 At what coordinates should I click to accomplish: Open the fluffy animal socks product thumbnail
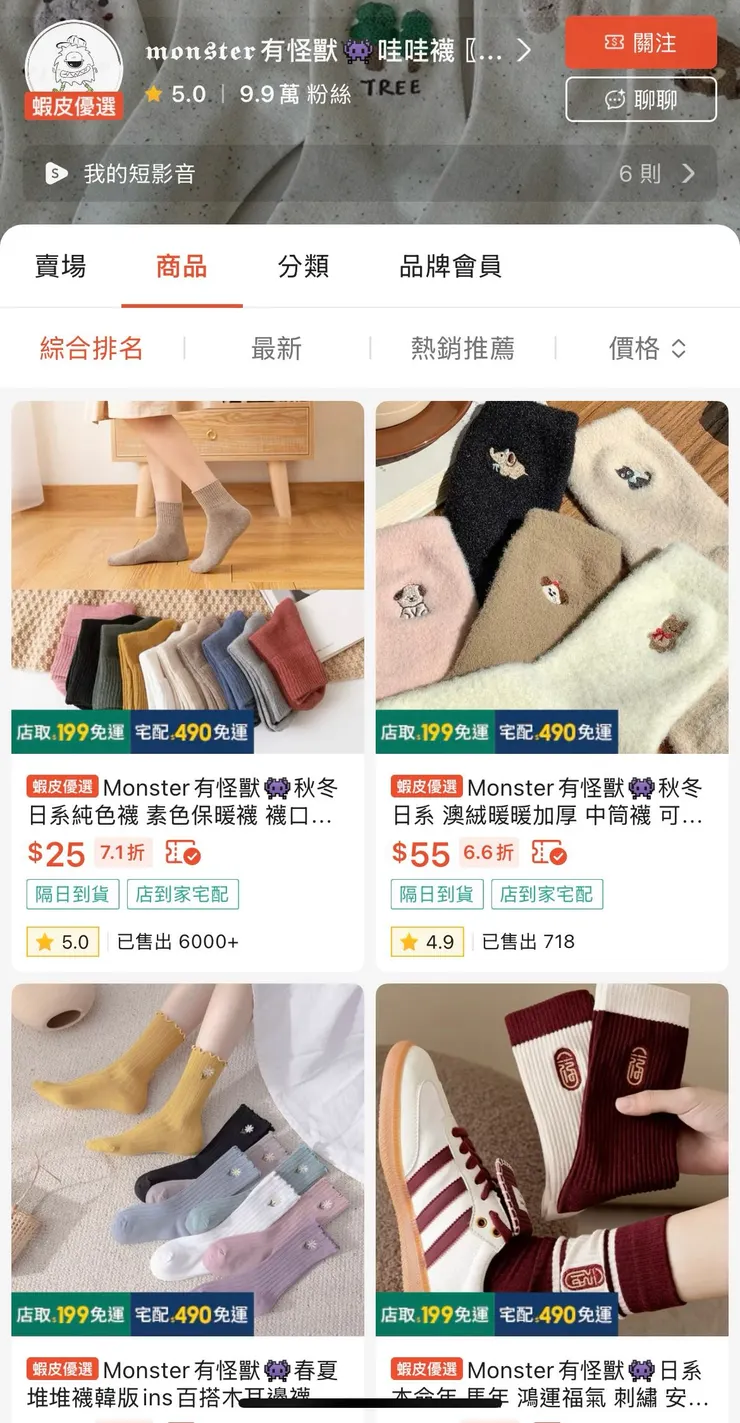tap(552, 575)
